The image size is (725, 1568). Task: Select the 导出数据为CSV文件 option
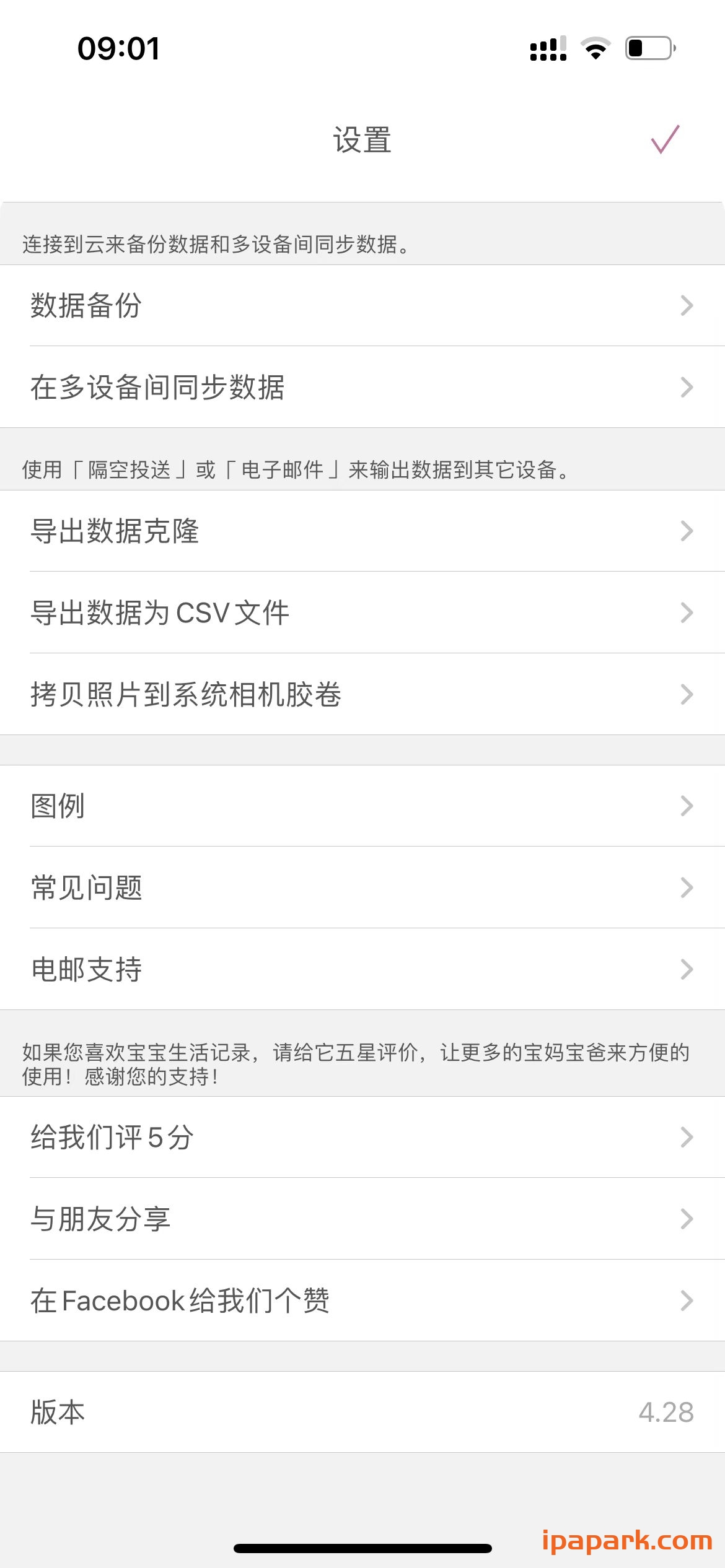pos(362,613)
